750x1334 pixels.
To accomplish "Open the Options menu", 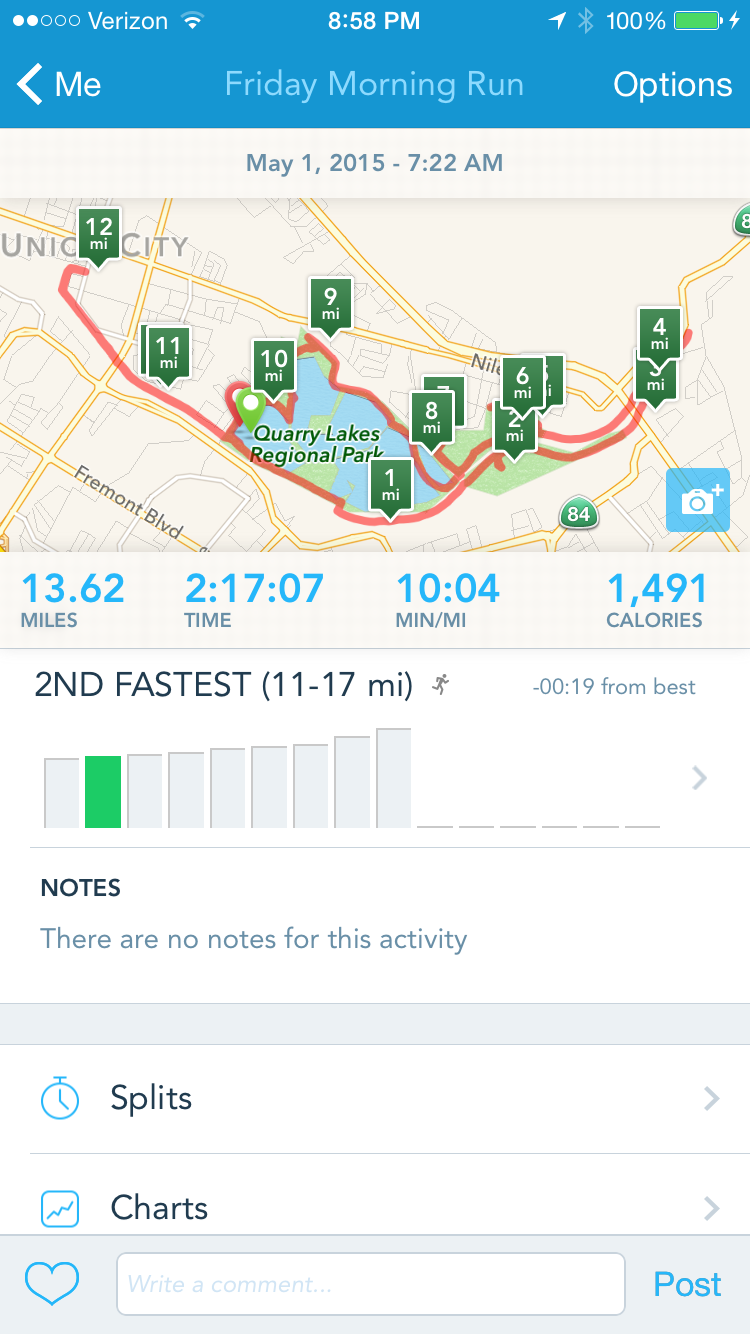I will (672, 85).
